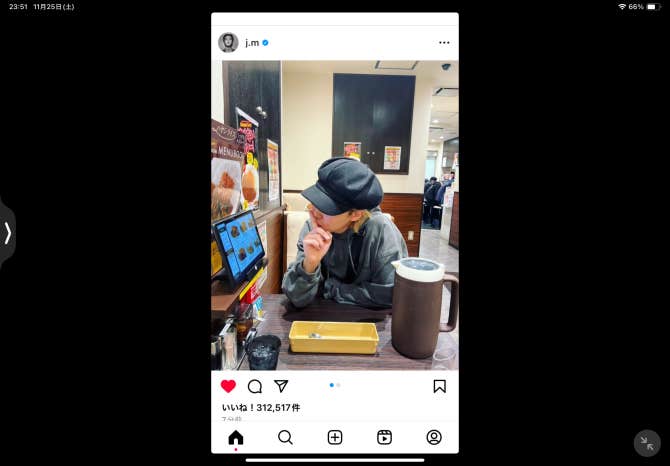Unlike the post with the red heart
670x466 pixels.
click(228, 386)
